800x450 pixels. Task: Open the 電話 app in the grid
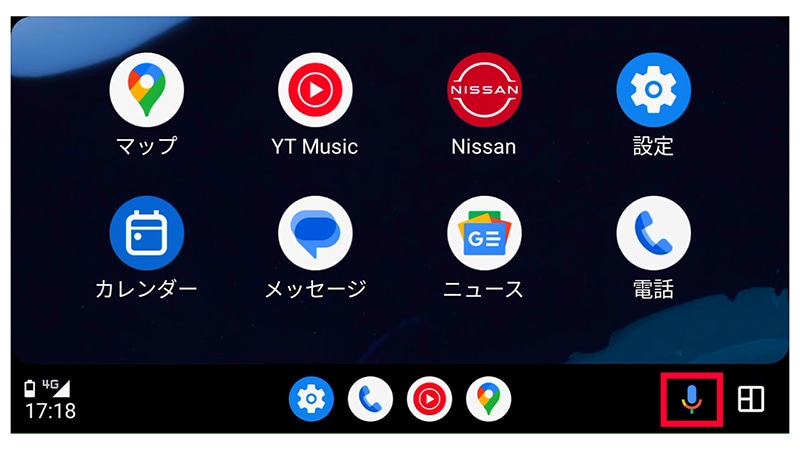[653, 233]
